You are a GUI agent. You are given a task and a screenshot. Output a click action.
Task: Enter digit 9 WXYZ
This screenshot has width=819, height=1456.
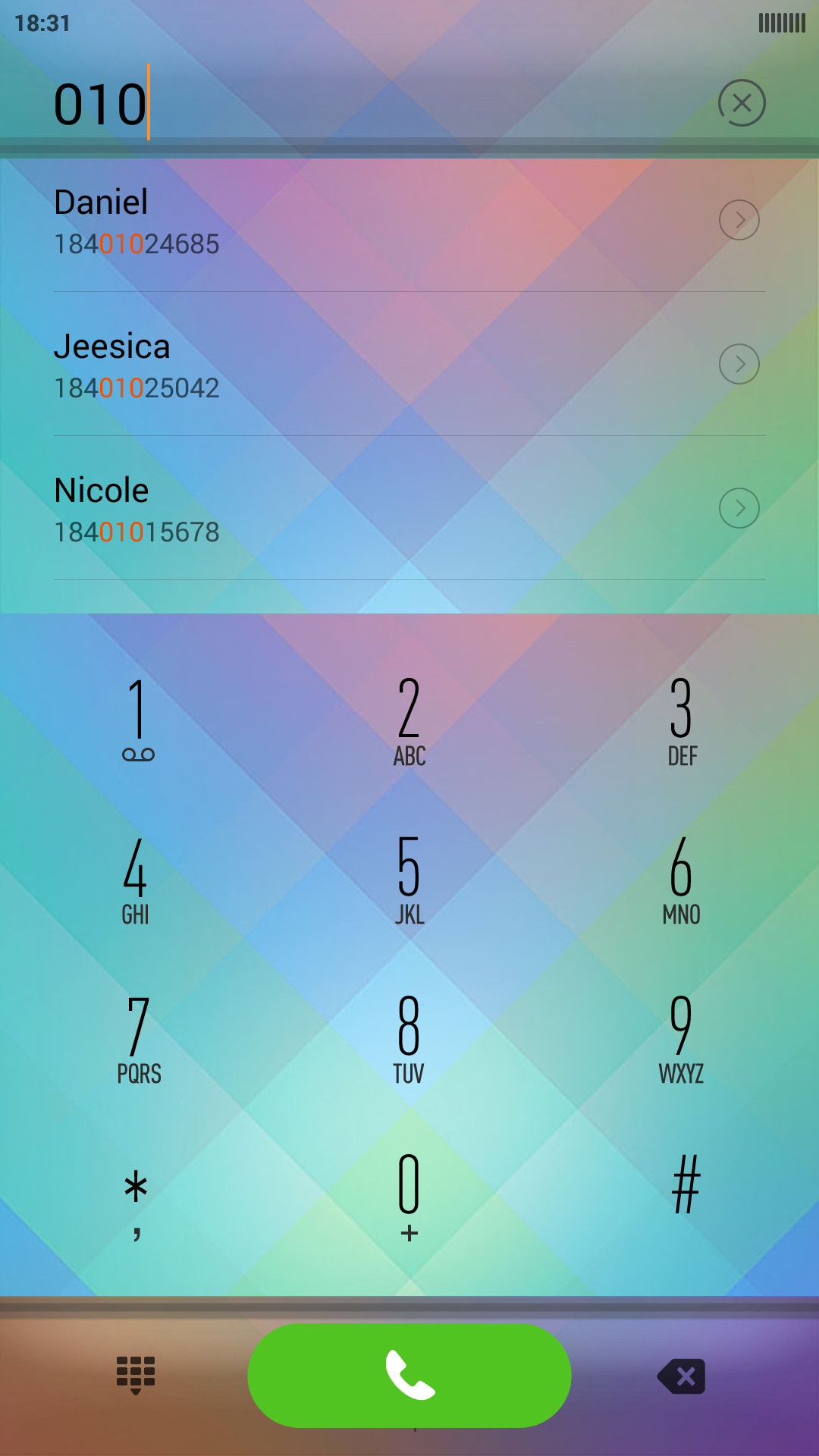[682, 1039]
